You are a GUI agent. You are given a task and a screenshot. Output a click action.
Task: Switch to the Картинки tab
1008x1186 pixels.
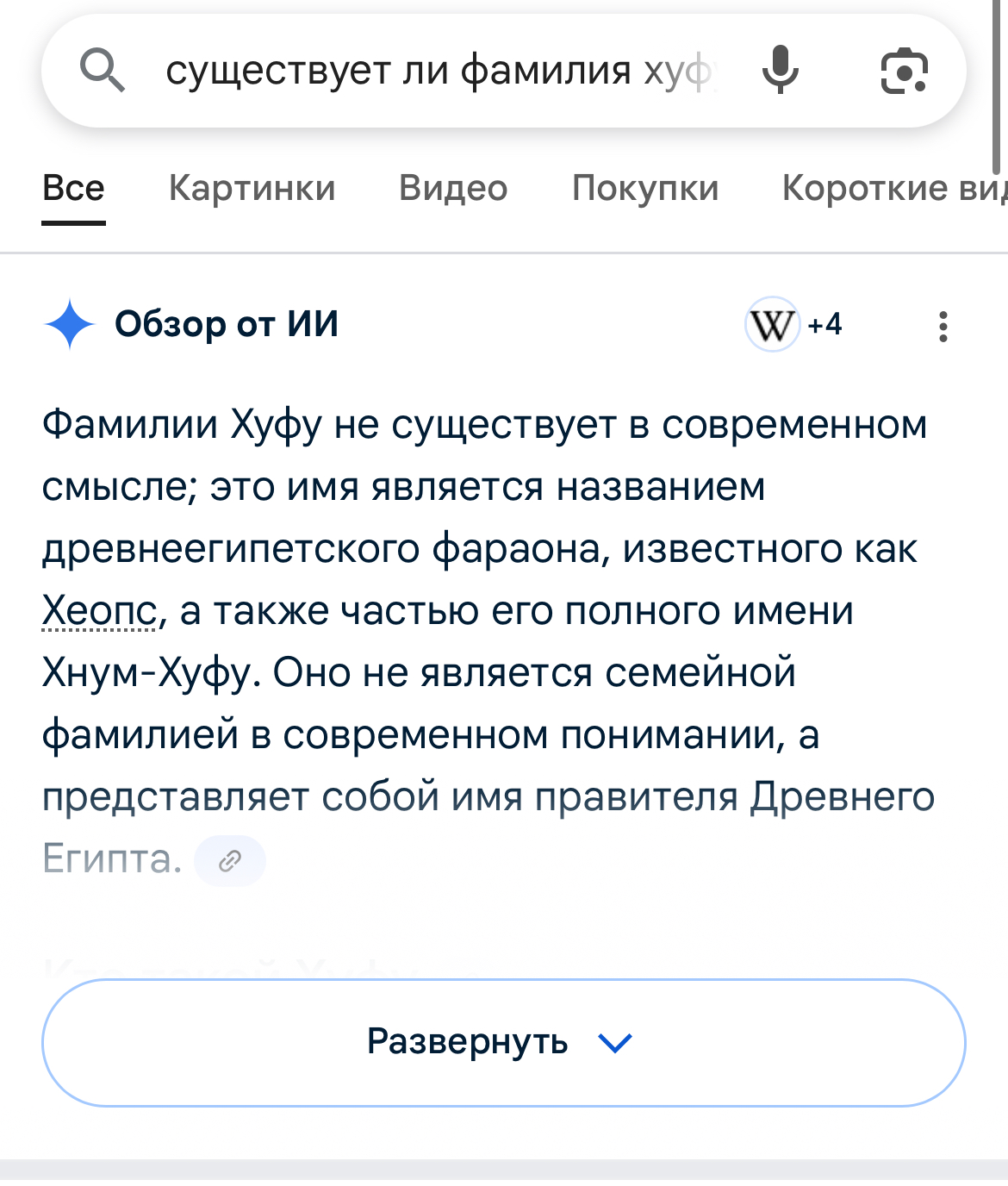252,188
